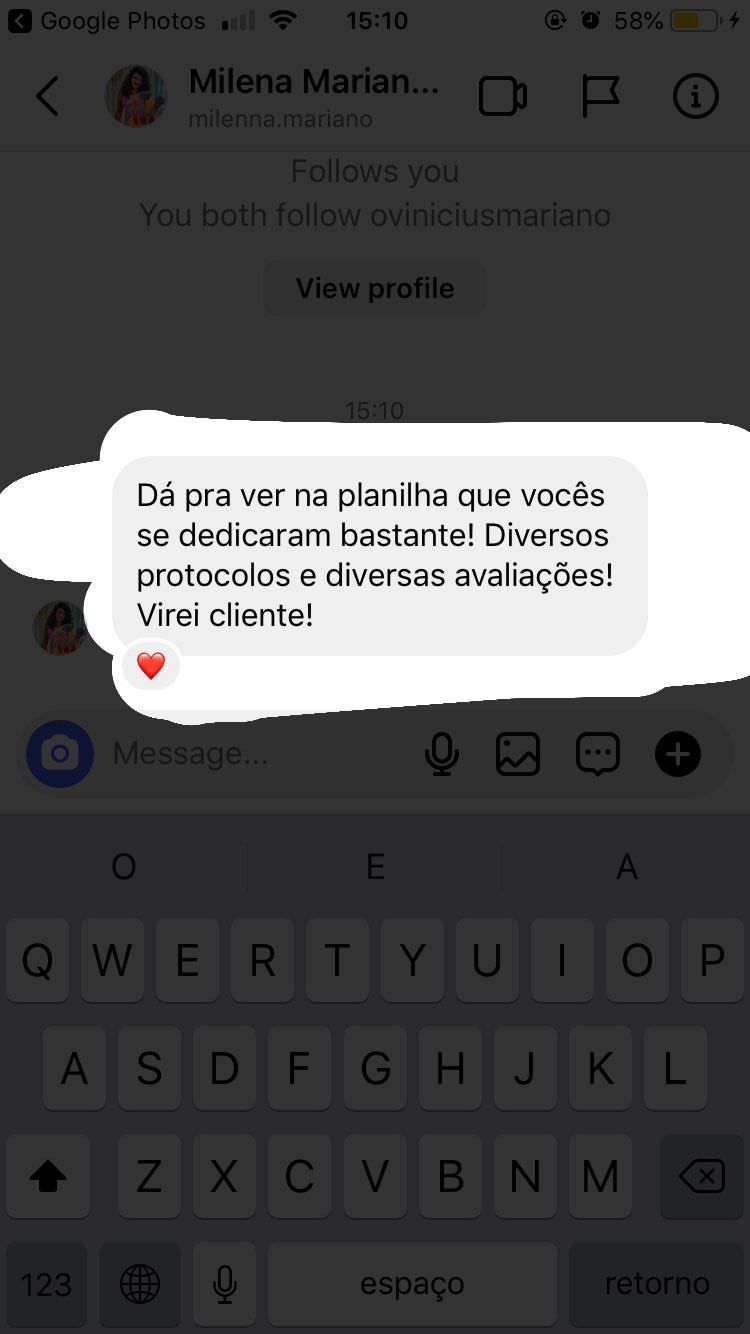Viewport: 750px width, 1334px height.
Task: Open the flag icon in header
Action: 600,97
